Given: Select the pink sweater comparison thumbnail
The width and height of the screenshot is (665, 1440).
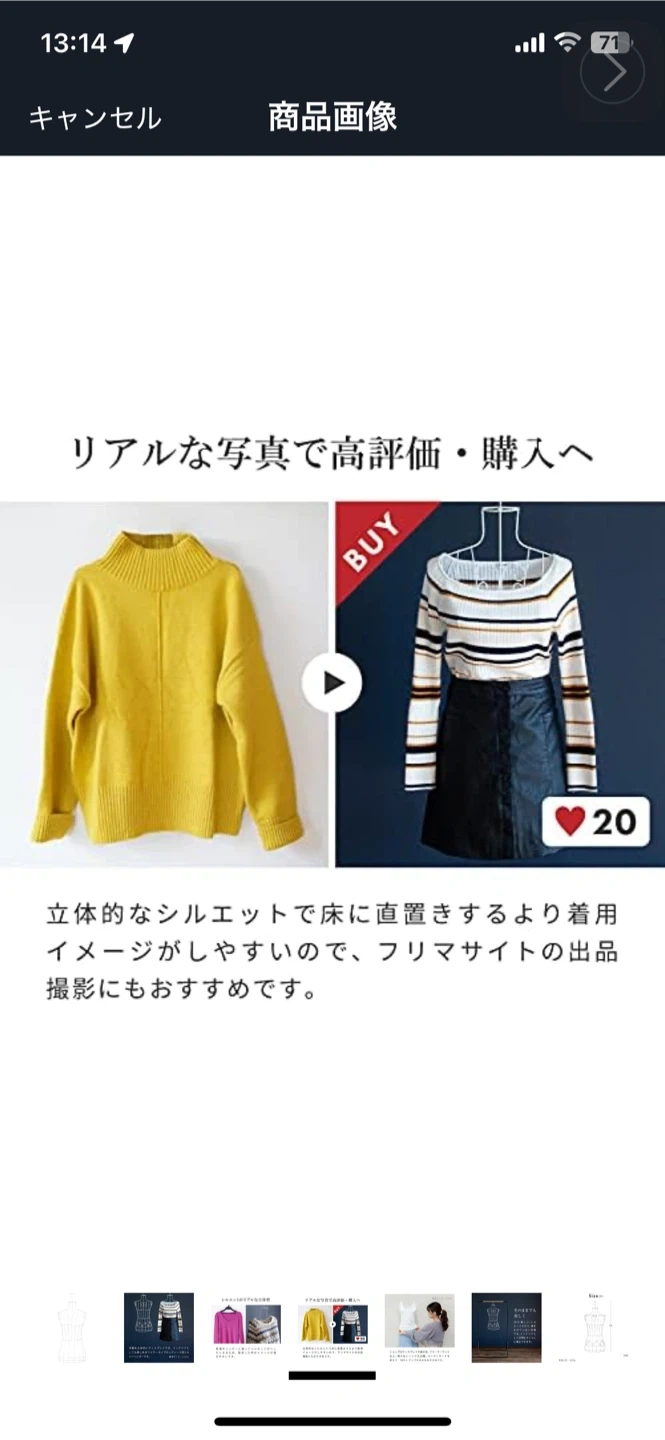Looking at the screenshot, I should [x=246, y=1327].
